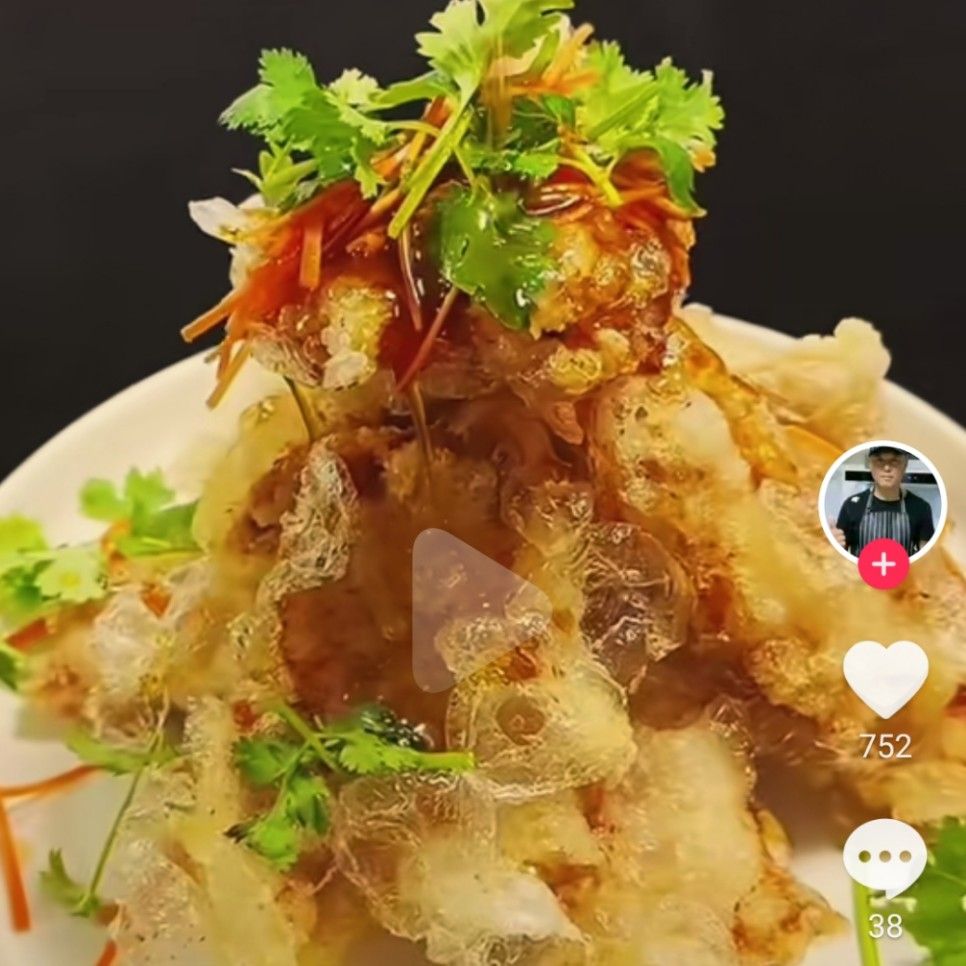Viewport: 966px width, 966px height.
Task: Play the paused food video
Action: click(x=474, y=610)
